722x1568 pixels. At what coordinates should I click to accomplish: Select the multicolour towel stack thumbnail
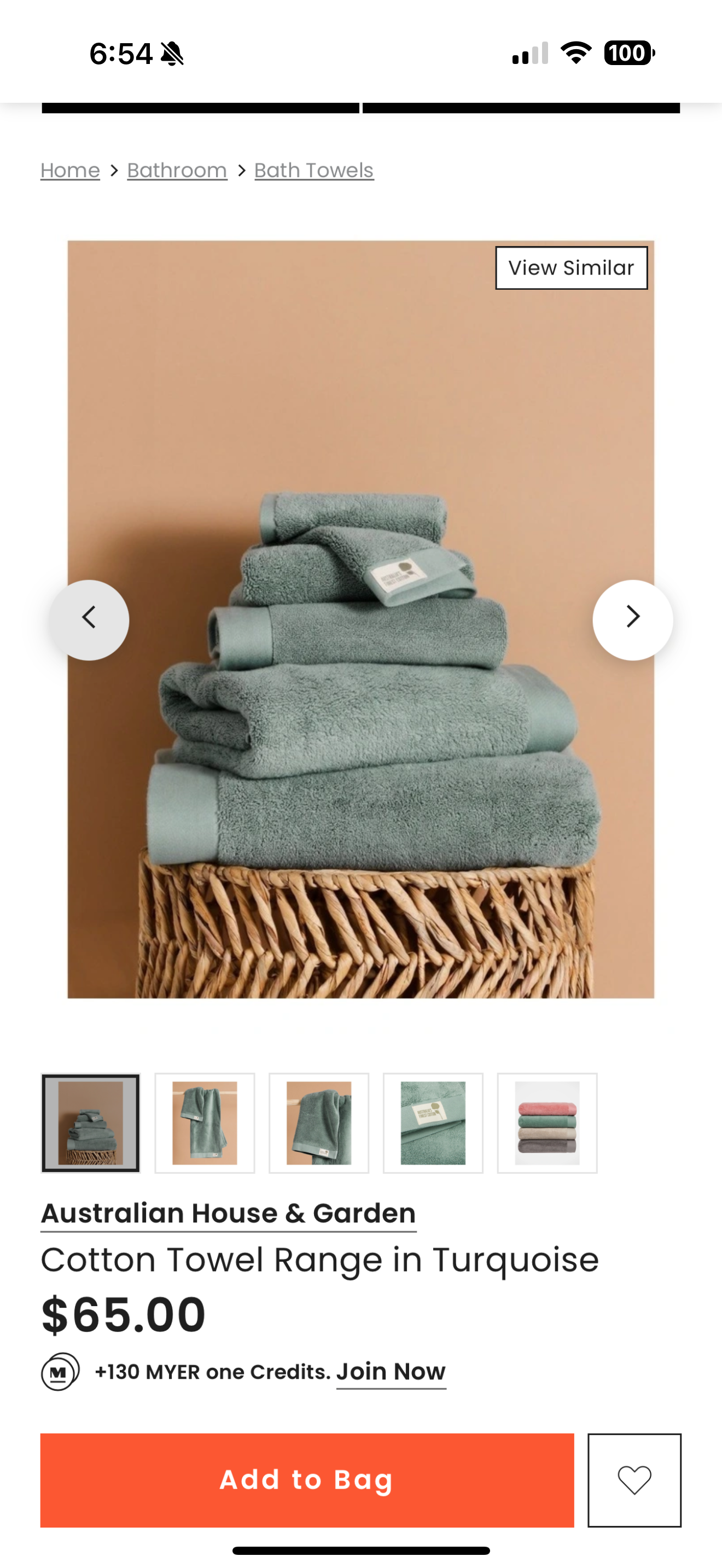[546, 1123]
